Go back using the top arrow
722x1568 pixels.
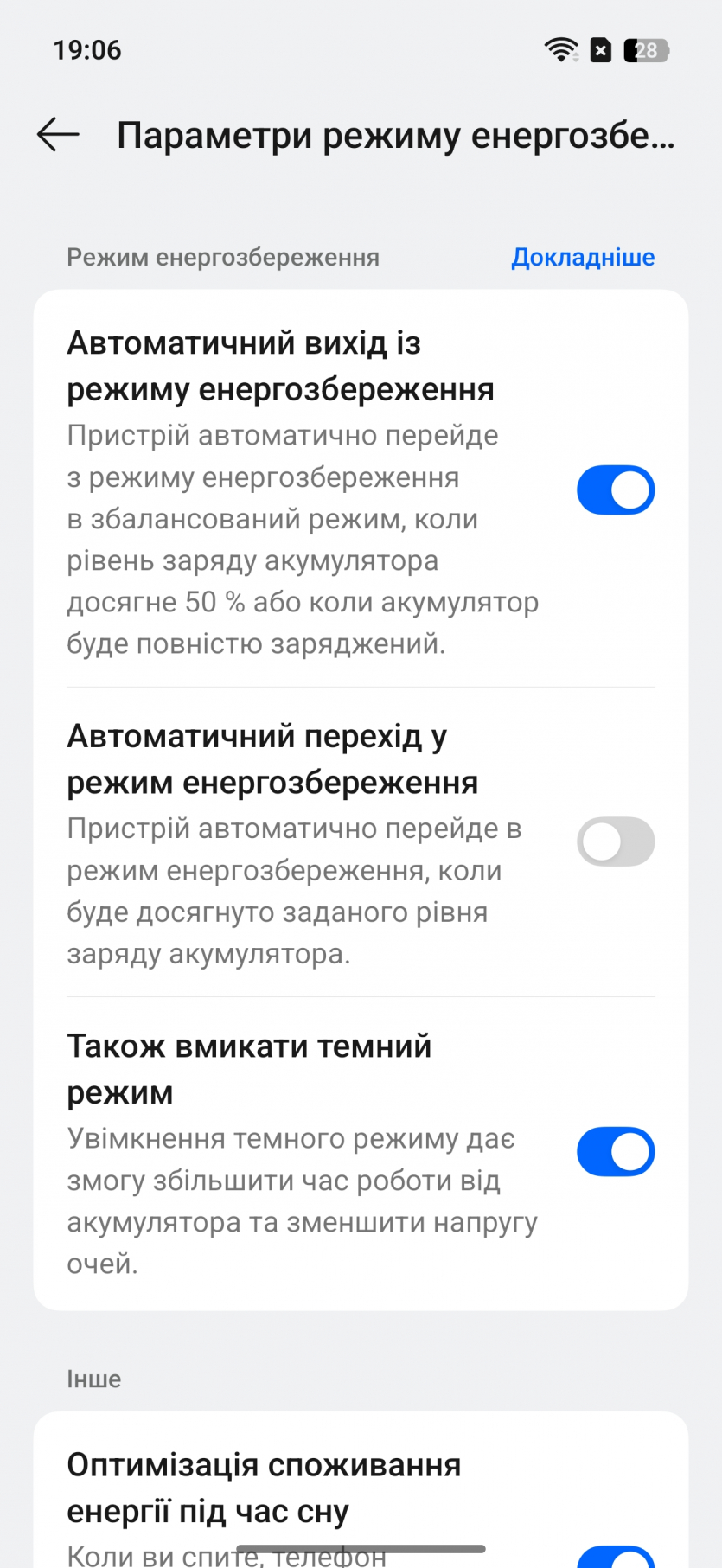(58, 135)
